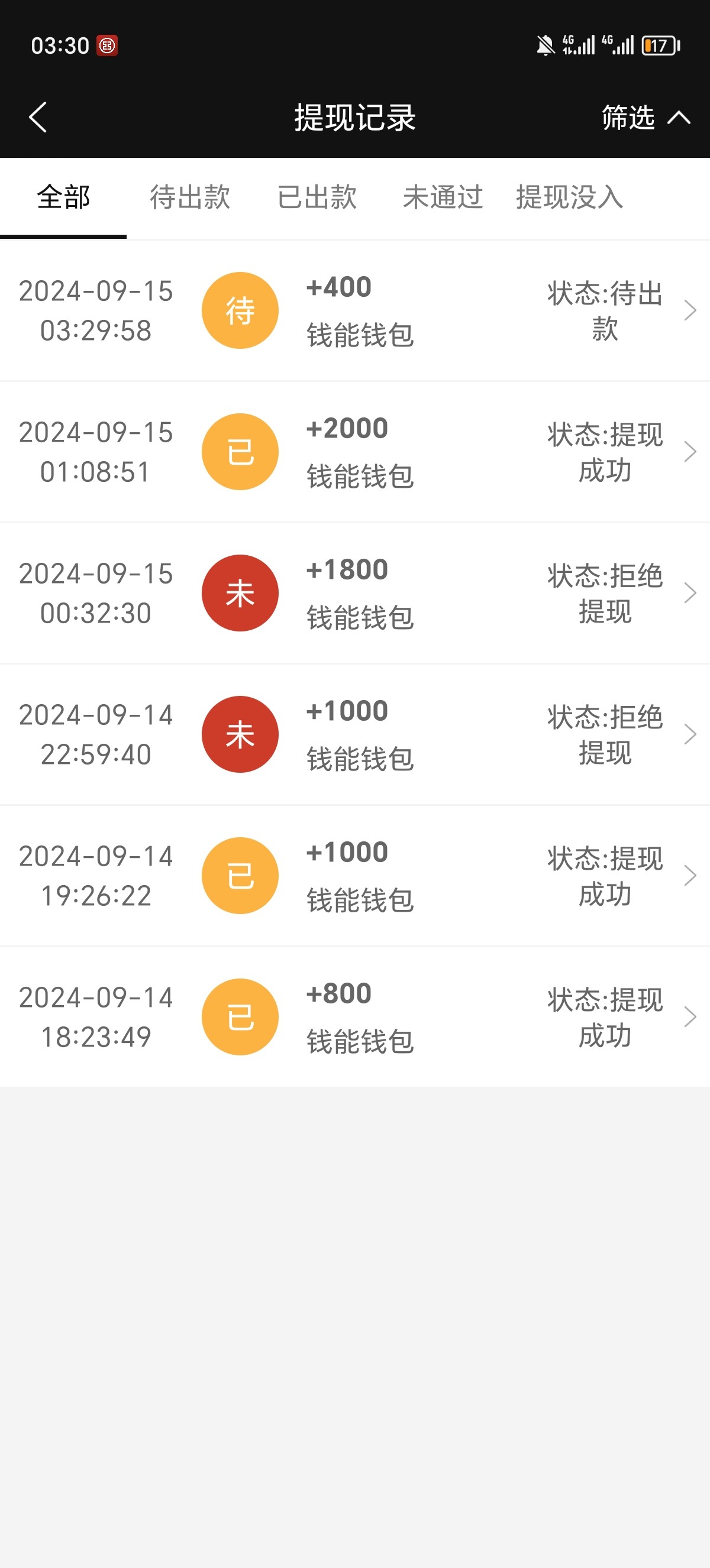The height and width of the screenshot is (1568, 710).
Task: View details of the +1800 拒绝提现 record
Action: [355, 593]
